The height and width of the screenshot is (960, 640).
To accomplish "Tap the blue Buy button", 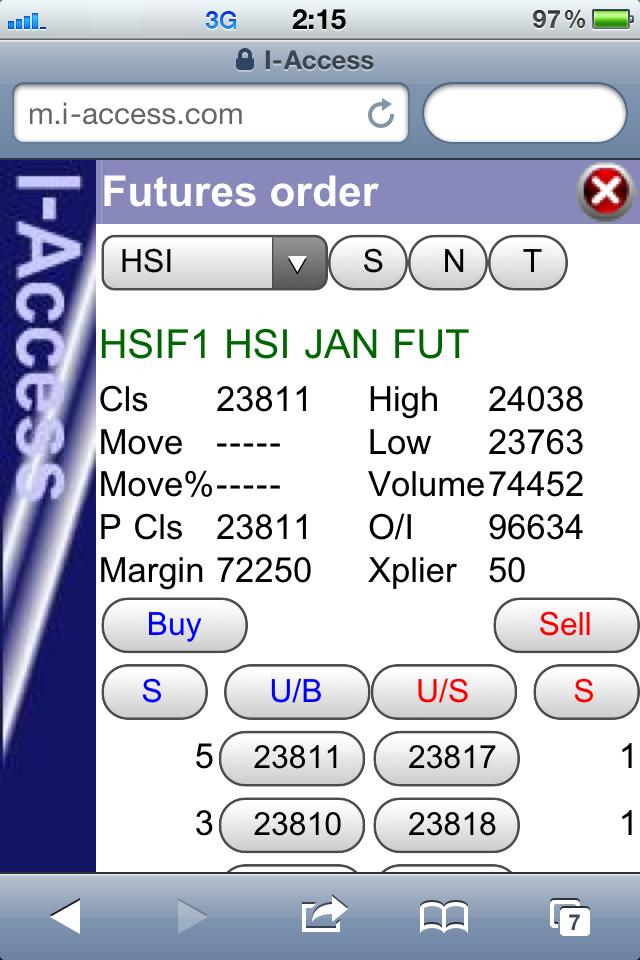I will (x=174, y=626).
